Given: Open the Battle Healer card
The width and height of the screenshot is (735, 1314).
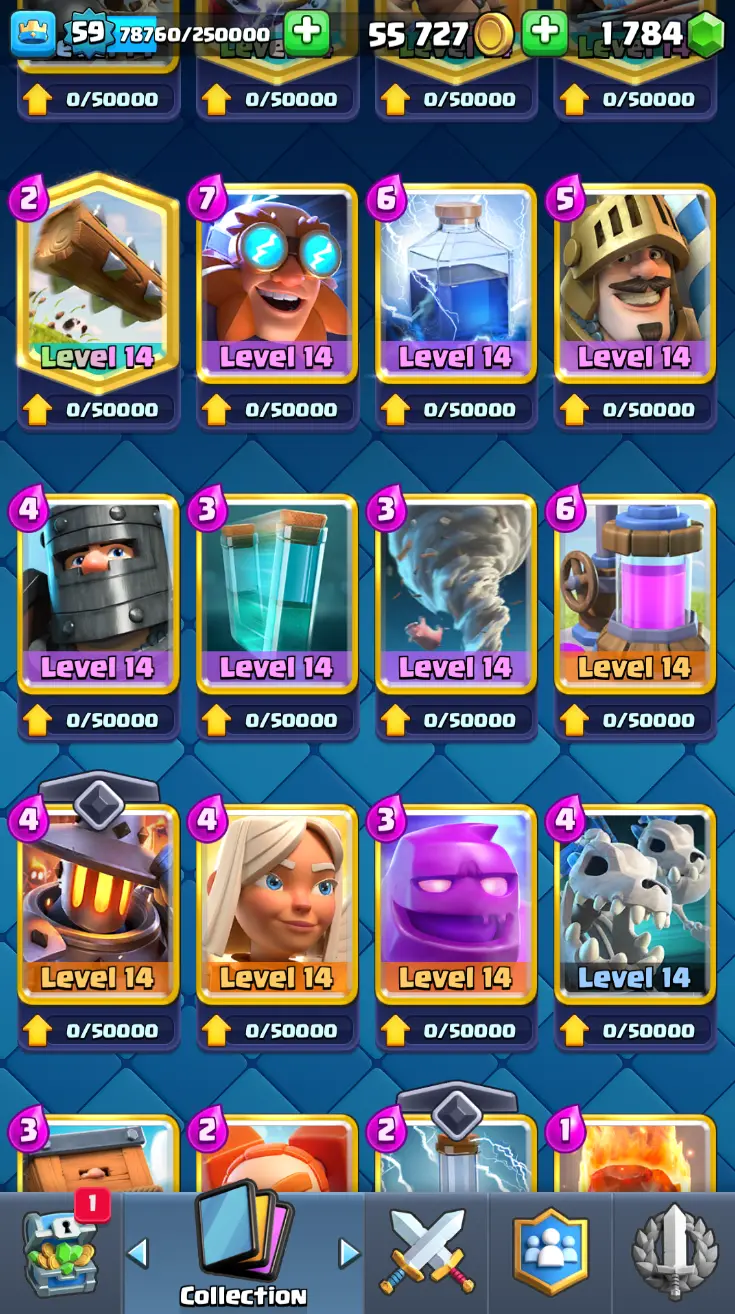Looking at the screenshot, I should click(x=277, y=900).
